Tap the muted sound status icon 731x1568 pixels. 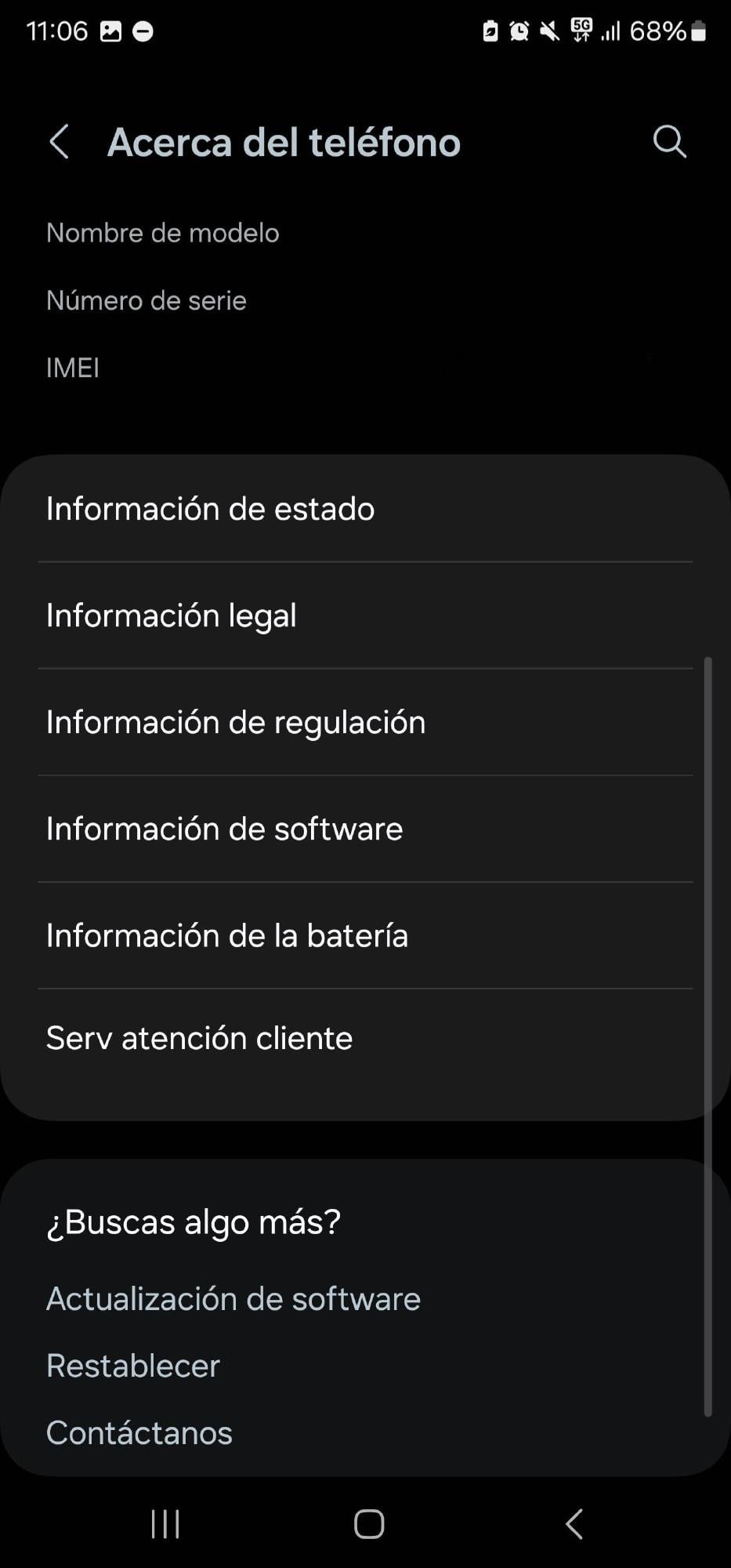[x=548, y=30]
